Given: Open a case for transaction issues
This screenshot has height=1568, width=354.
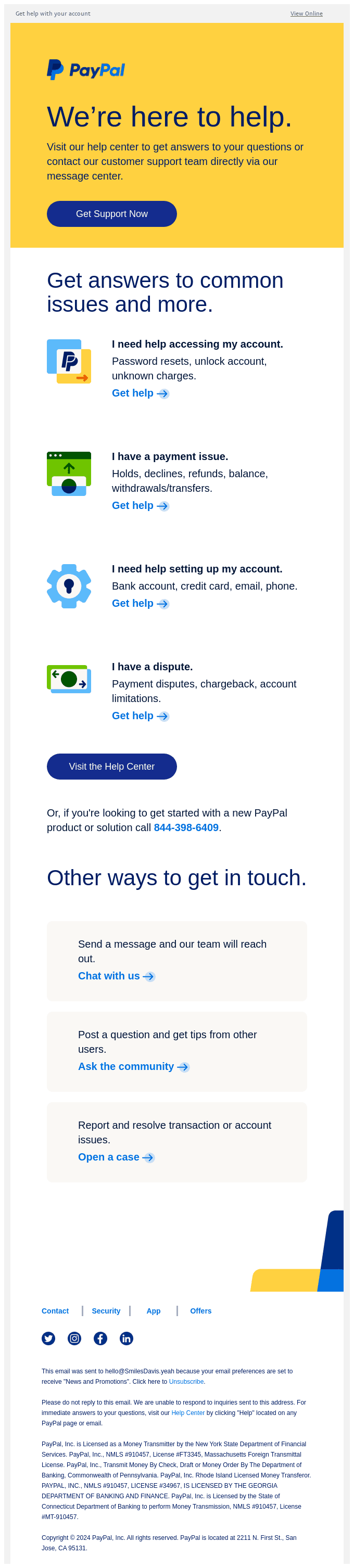Looking at the screenshot, I should click(x=116, y=1158).
